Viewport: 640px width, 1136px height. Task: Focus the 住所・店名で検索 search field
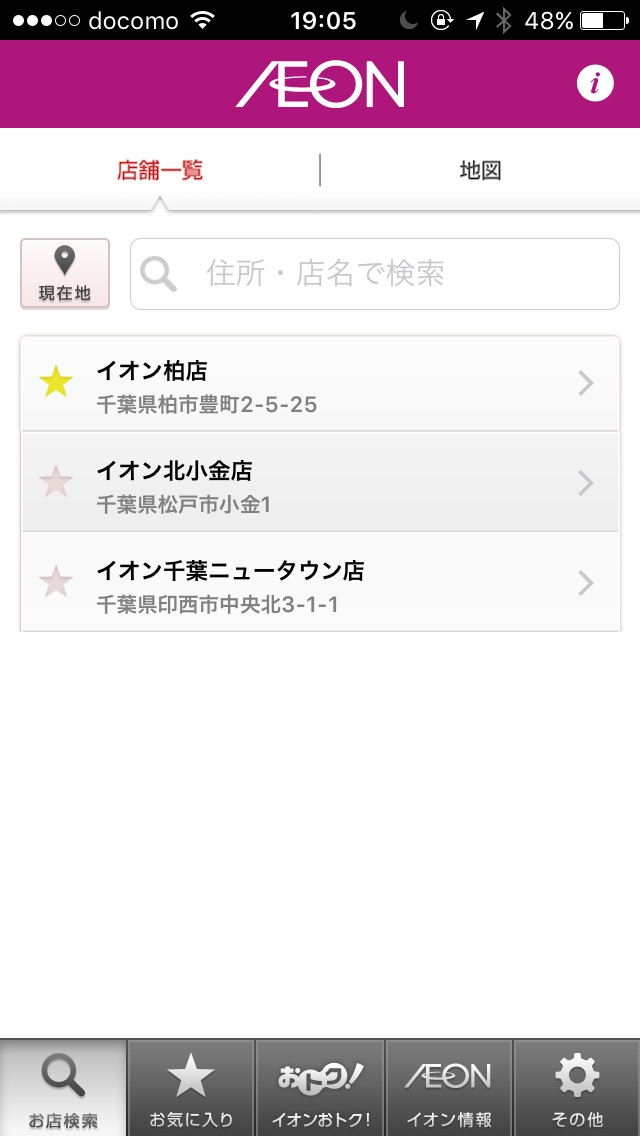pyautogui.click(x=375, y=273)
